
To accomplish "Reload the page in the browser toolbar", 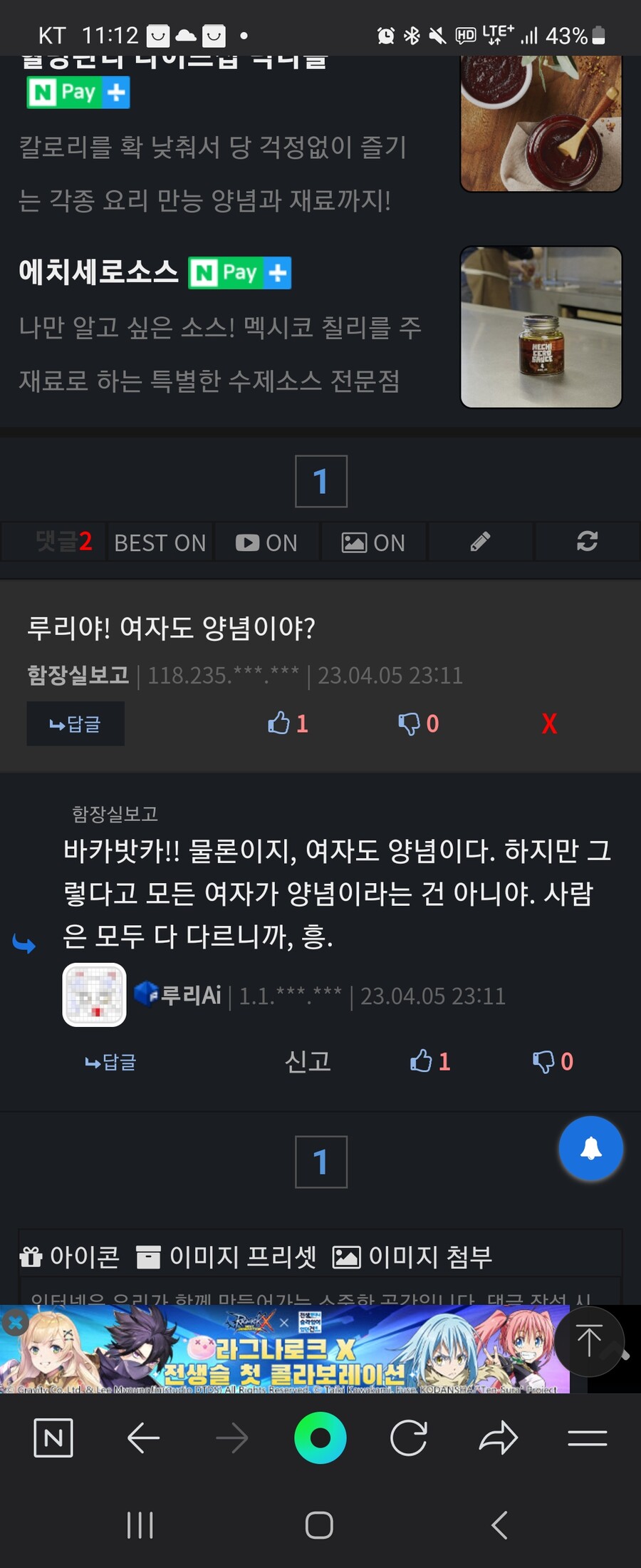I will (409, 1438).
